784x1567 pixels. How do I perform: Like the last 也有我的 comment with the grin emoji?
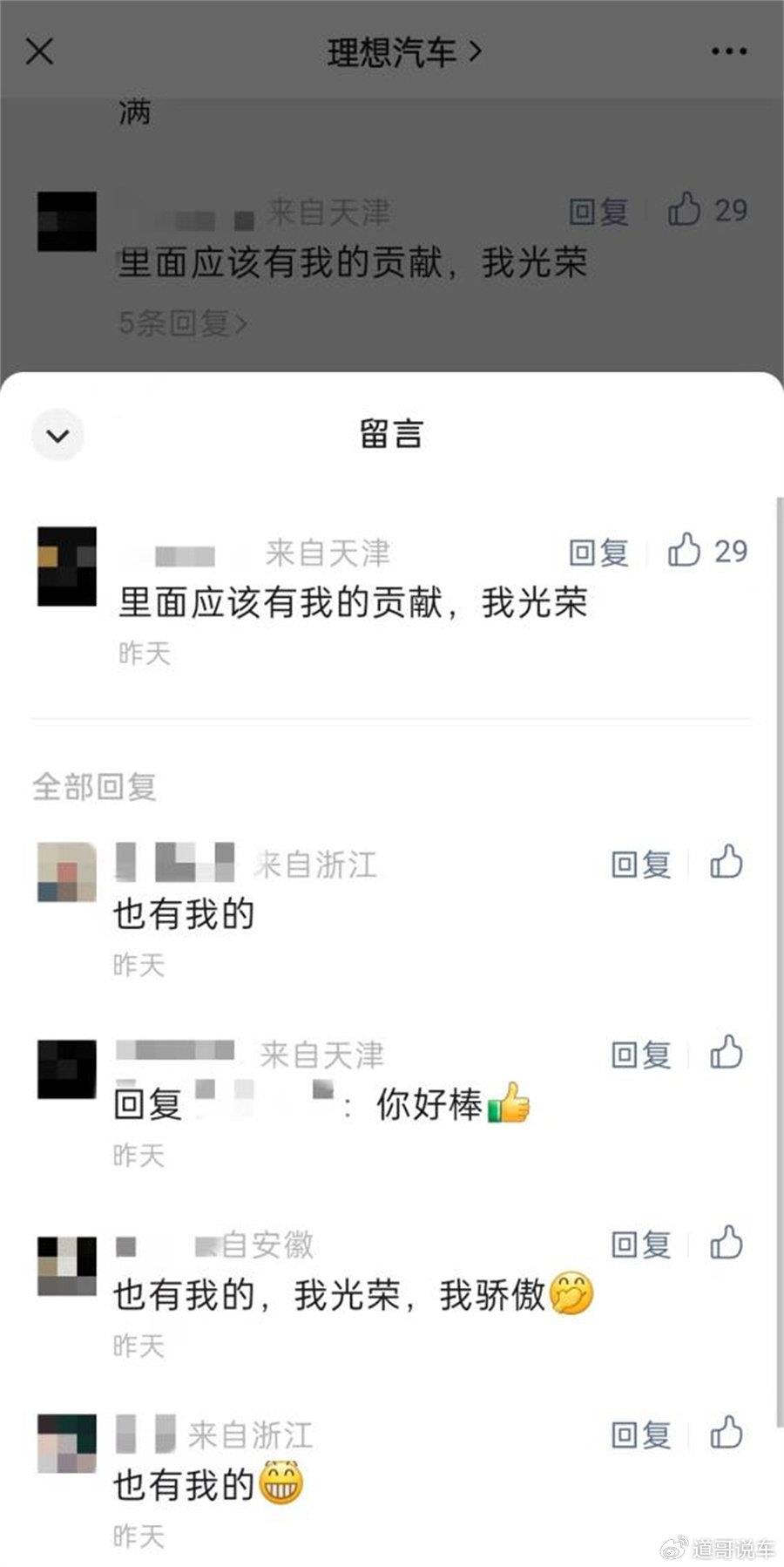[x=726, y=1434]
